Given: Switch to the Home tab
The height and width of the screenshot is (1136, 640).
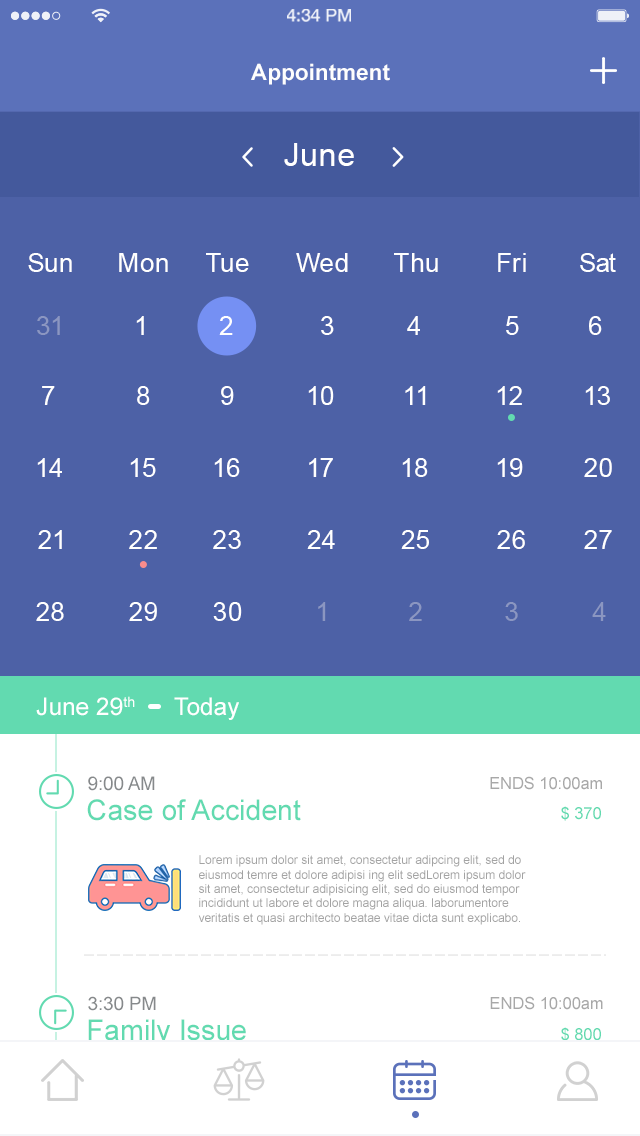Looking at the screenshot, I should click(x=62, y=1081).
